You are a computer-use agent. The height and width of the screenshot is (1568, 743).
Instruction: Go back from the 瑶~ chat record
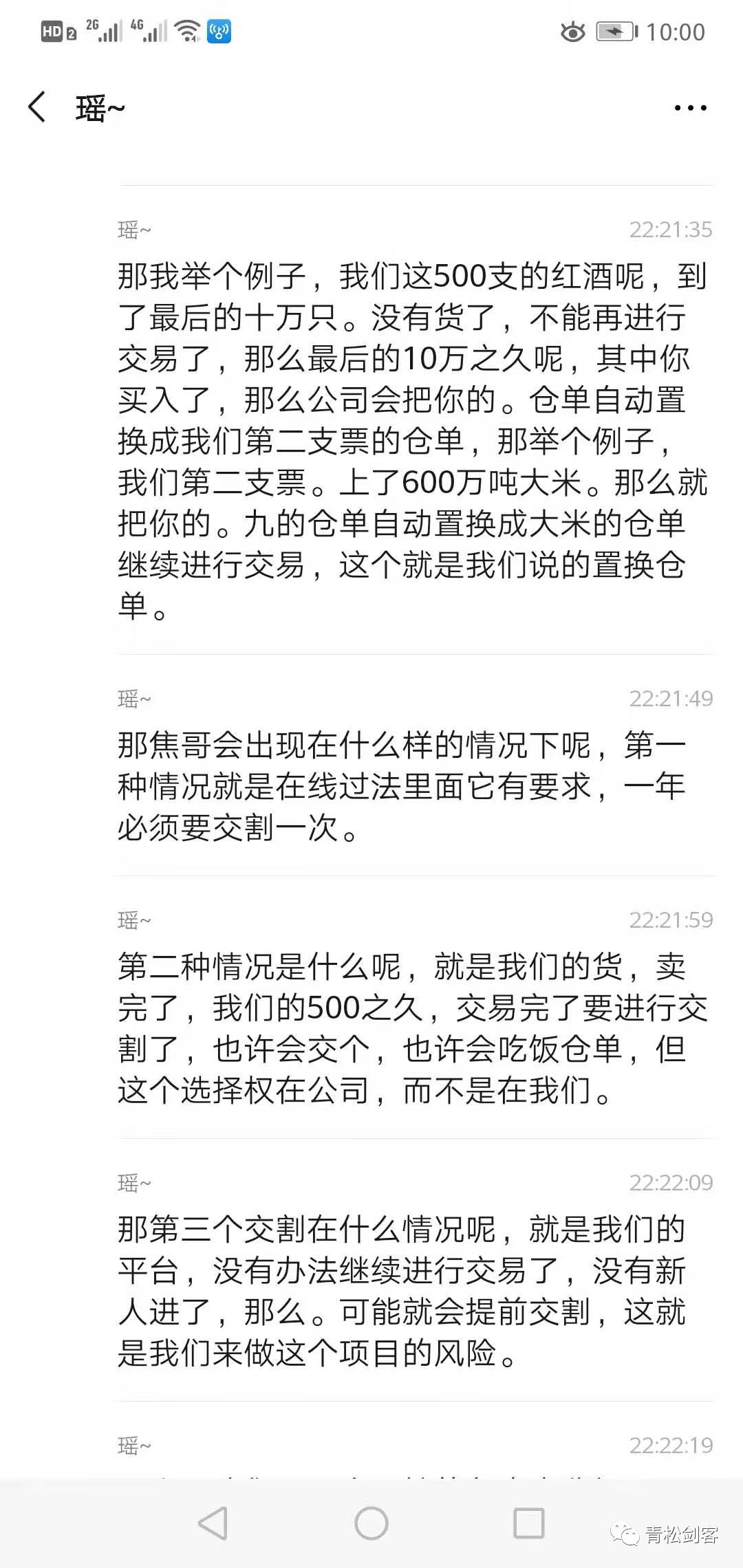pos(37,107)
